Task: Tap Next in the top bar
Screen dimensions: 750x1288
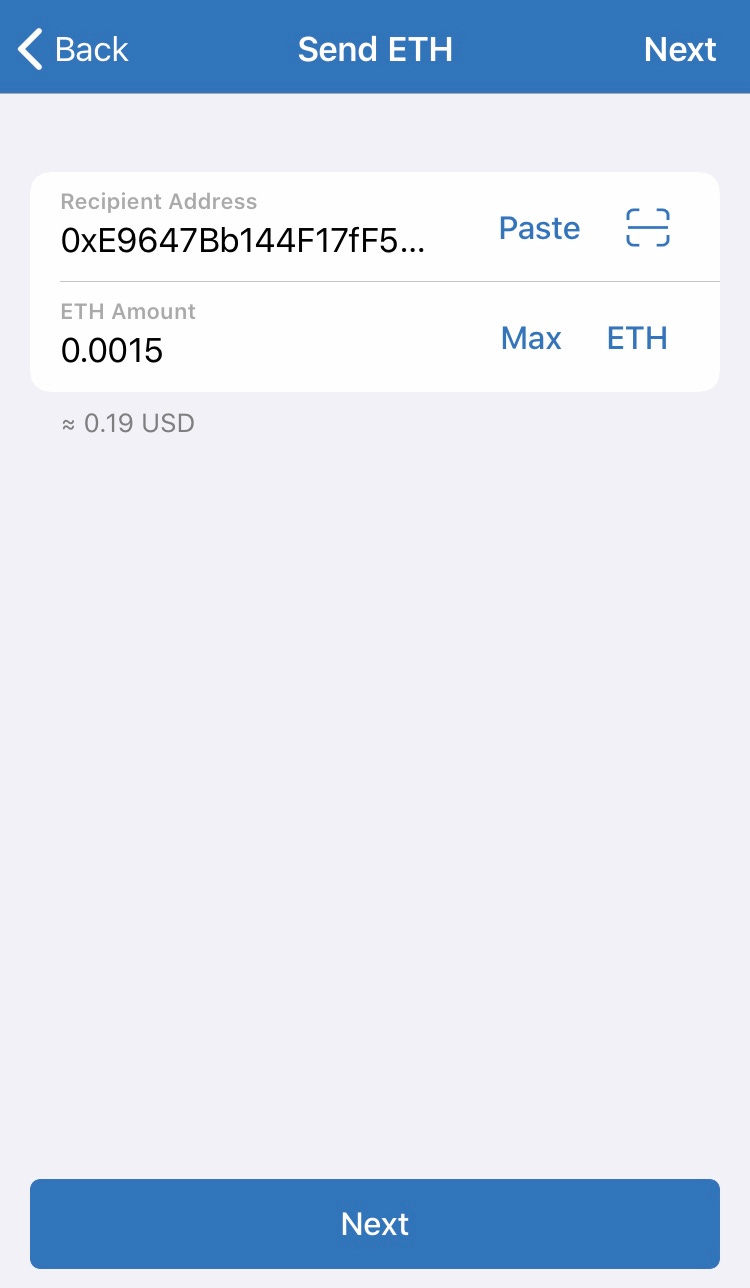Action: pyautogui.click(x=680, y=49)
